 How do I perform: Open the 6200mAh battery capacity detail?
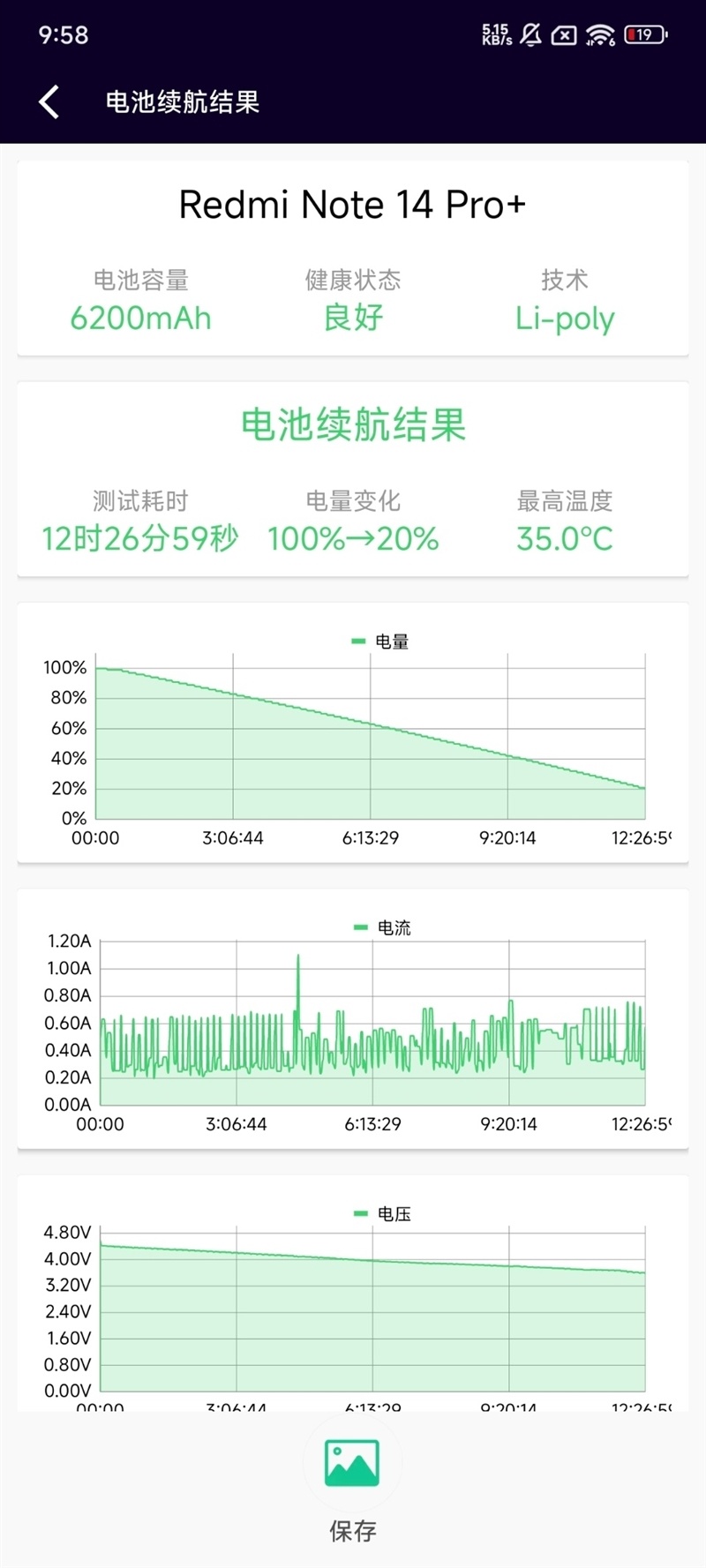[x=141, y=318]
